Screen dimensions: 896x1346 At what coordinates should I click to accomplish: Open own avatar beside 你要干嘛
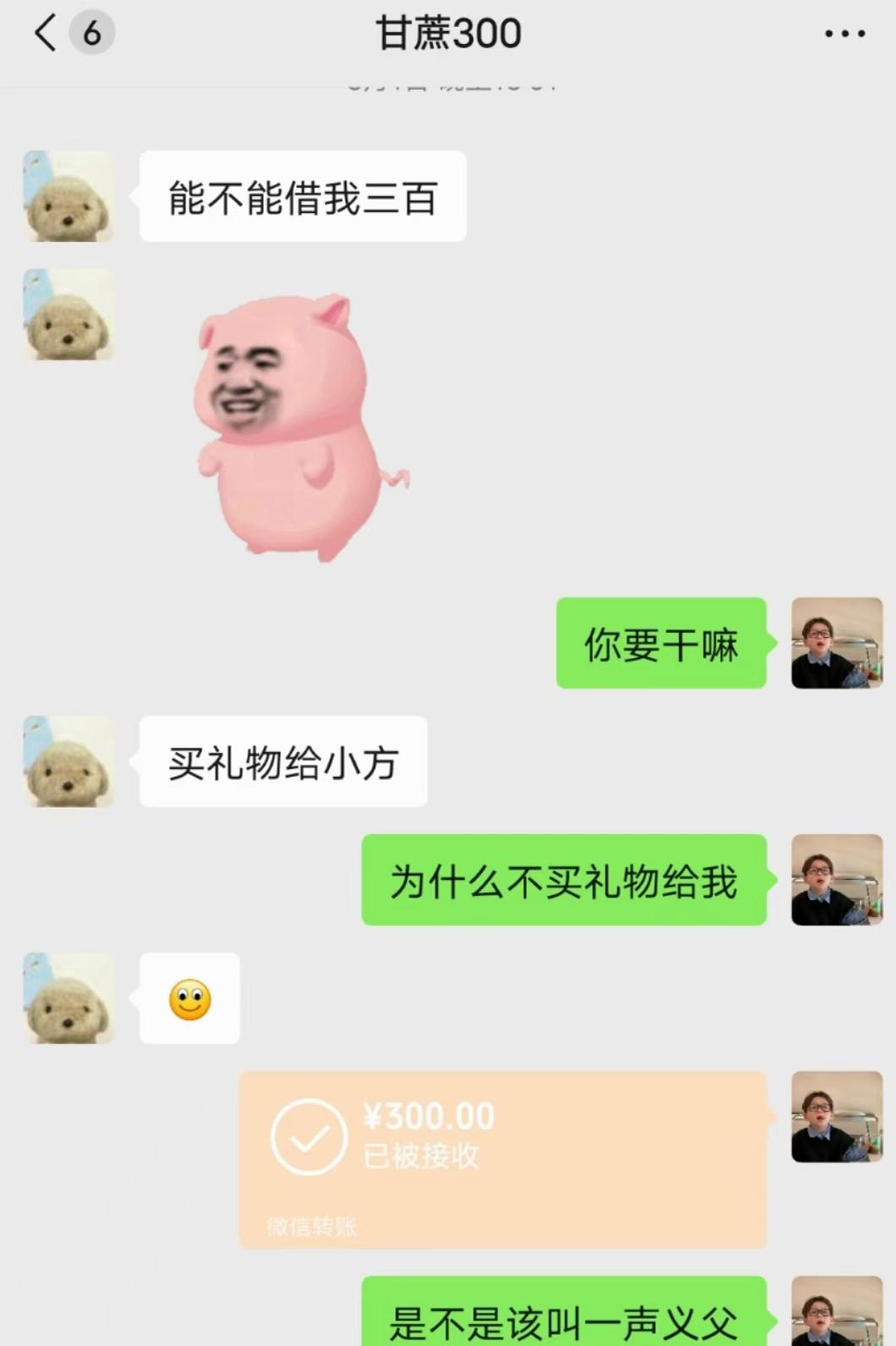[x=836, y=643]
